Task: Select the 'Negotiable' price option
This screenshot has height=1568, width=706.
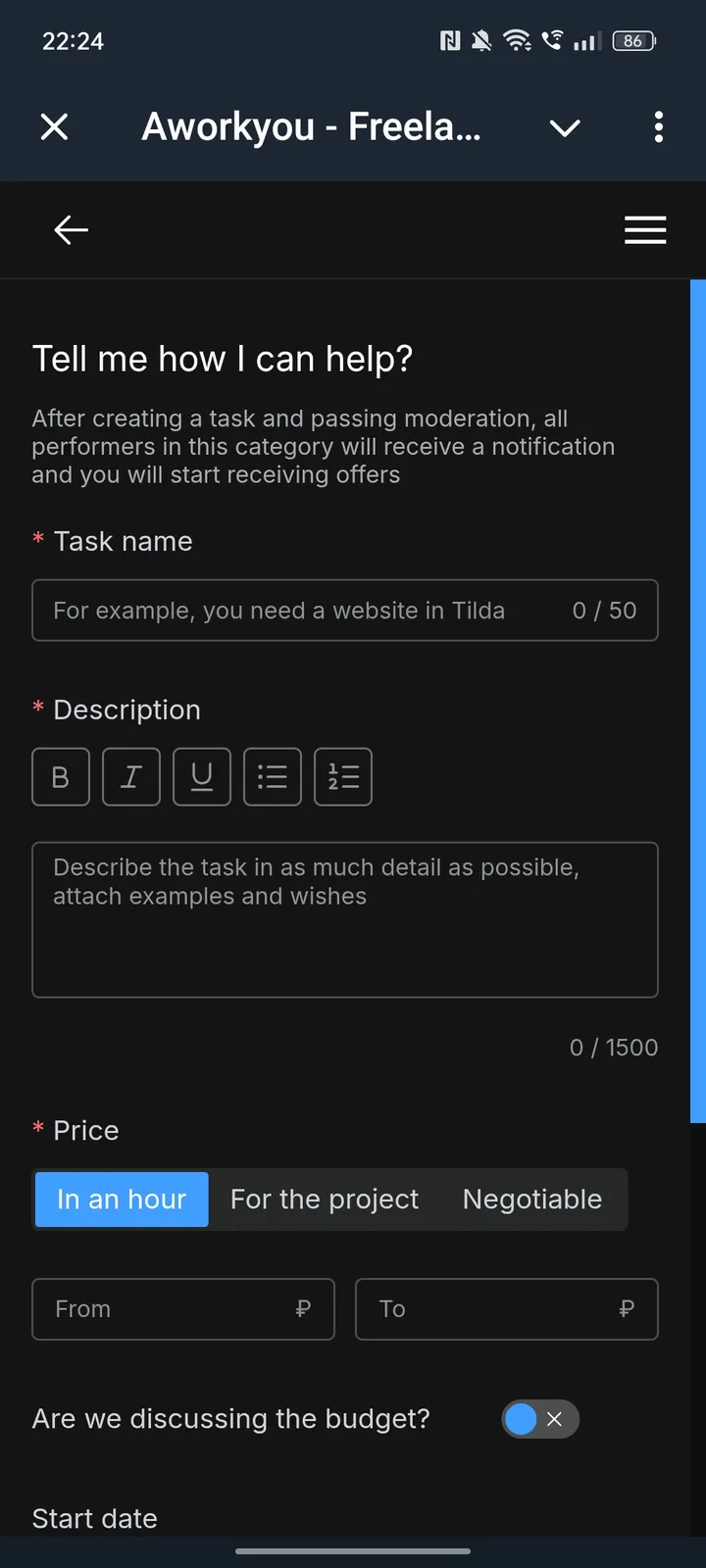Action: coord(531,1199)
